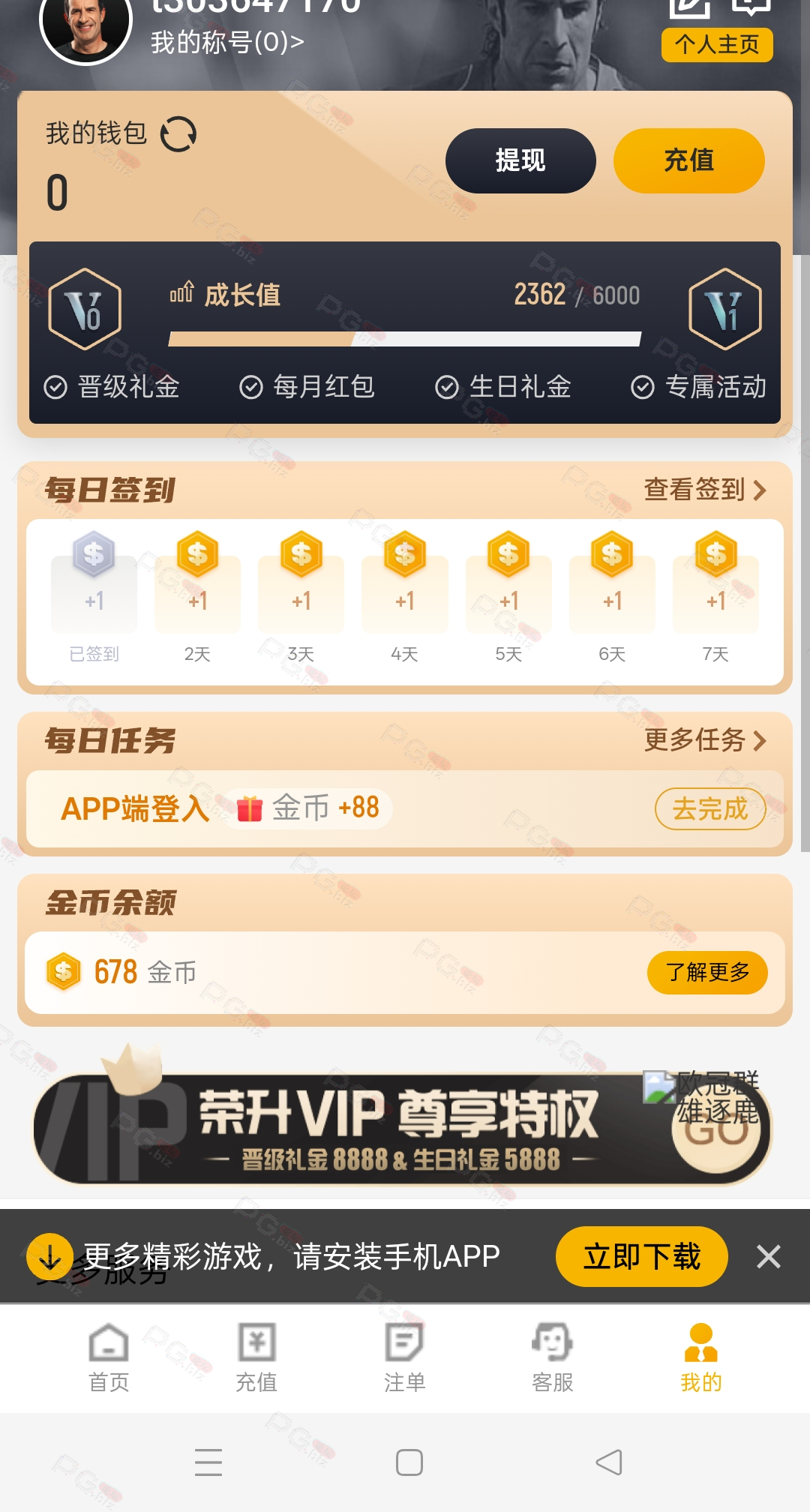810x1512 pixels.
Task: Switch to the 充值 tab in bottom bar
Action: click(256, 1357)
